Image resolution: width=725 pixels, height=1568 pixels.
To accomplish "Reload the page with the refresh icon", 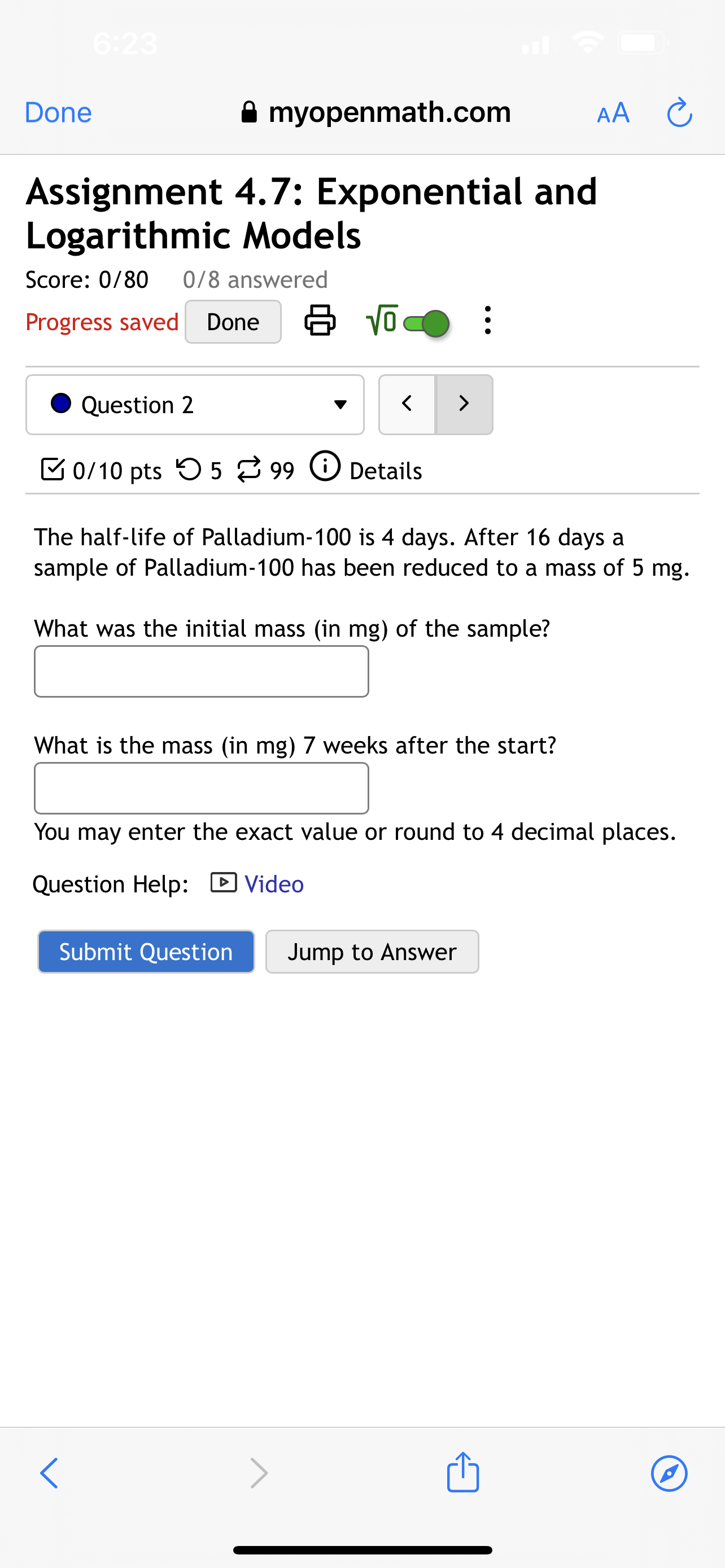I will 679,112.
